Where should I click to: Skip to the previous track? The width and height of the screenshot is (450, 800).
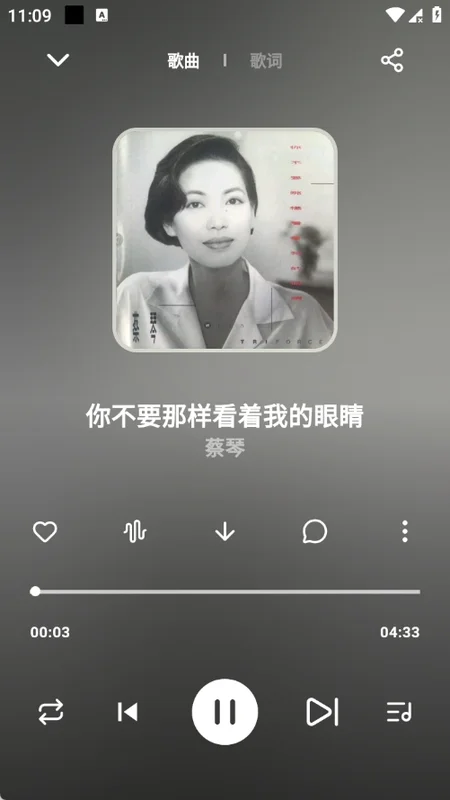(x=128, y=712)
